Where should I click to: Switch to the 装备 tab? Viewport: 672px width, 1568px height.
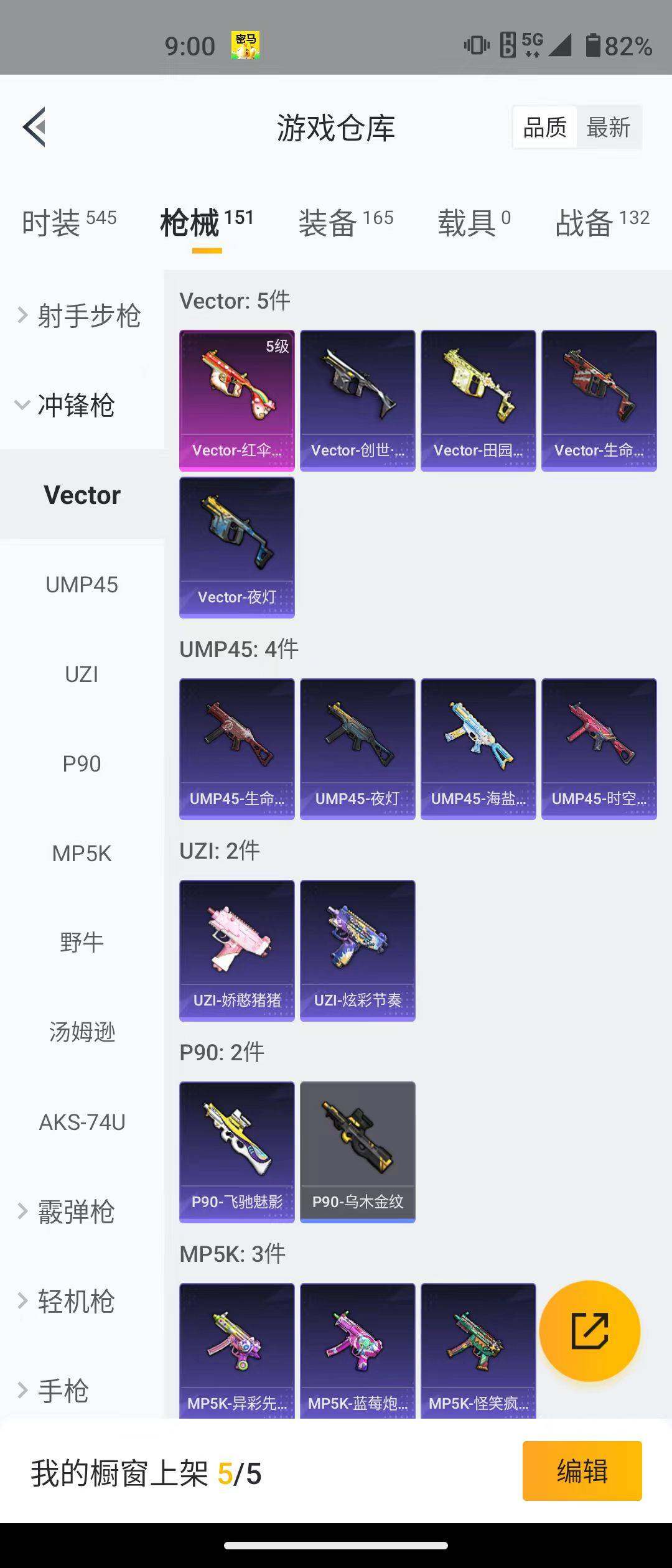pyautogui.click(x=345, y=223)
